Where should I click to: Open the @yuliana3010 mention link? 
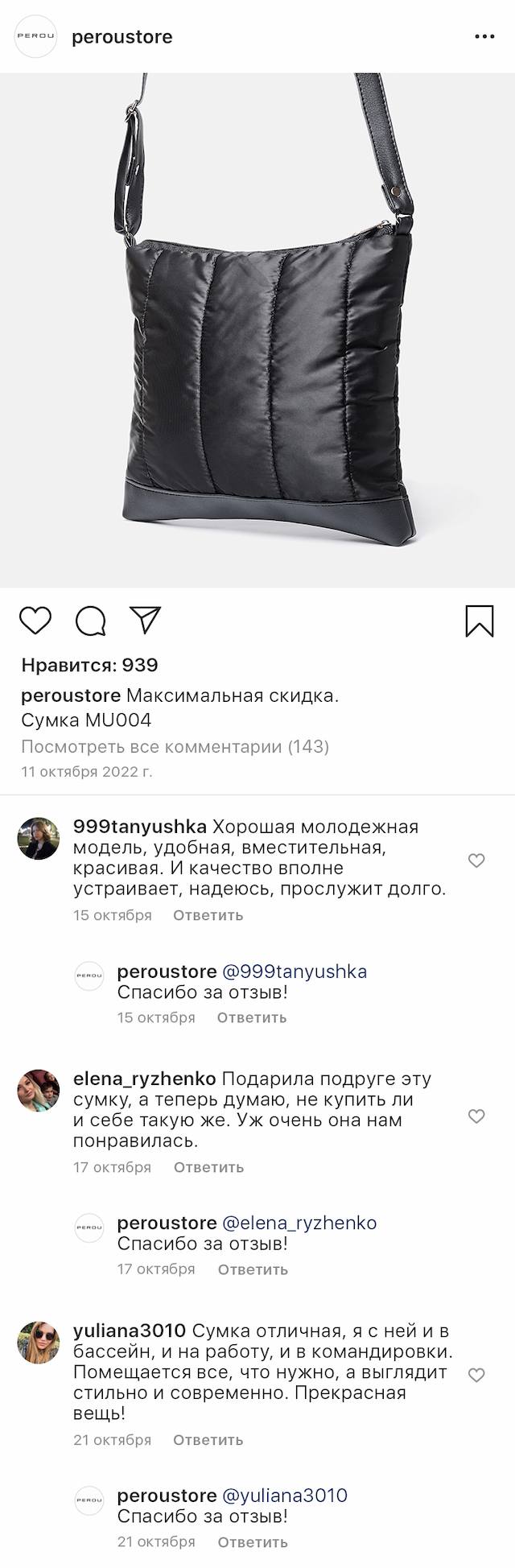point(284,1496)
